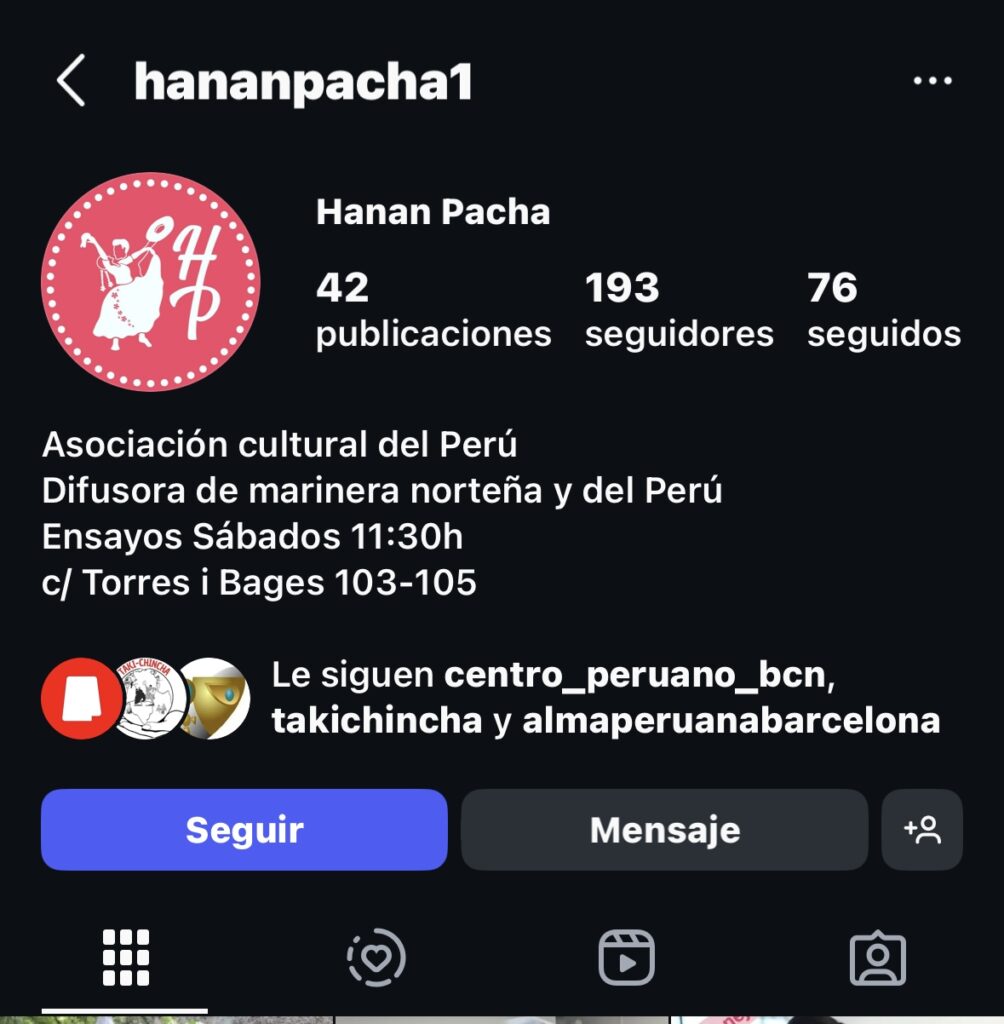Show suggested accounts with add-person icon
This screenshot has width=1004, height=1024.
[922, 830]
